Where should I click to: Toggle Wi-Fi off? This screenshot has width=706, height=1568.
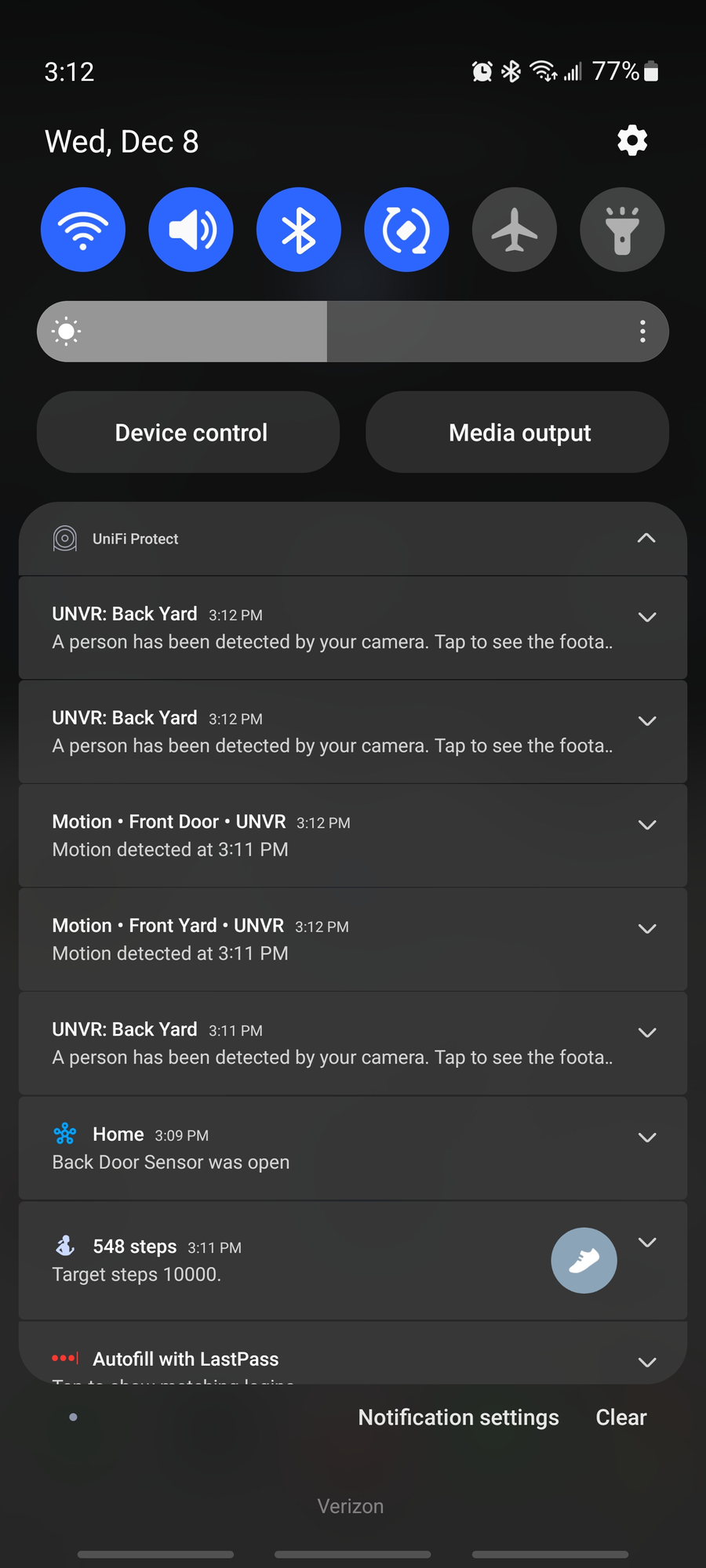tap(83, 230)
